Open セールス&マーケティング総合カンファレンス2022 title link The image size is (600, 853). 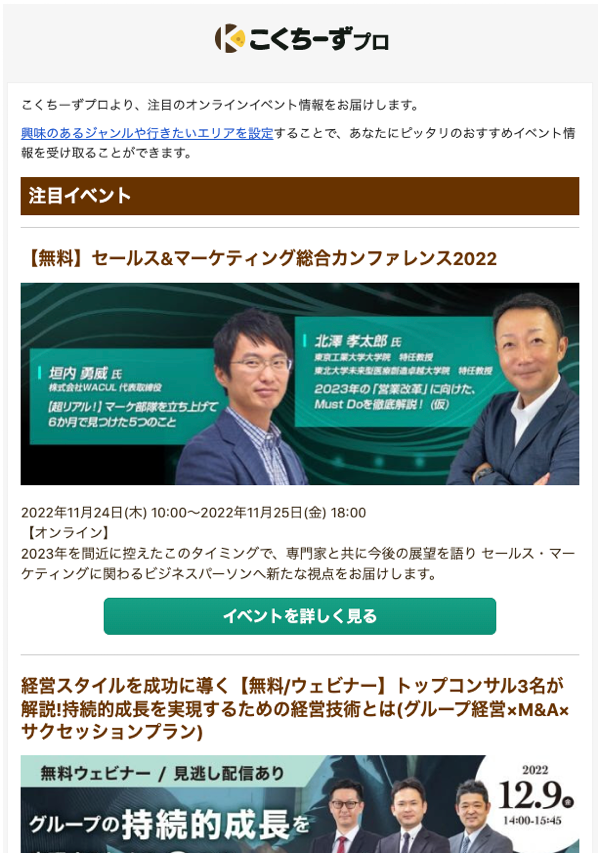(259, 259)
